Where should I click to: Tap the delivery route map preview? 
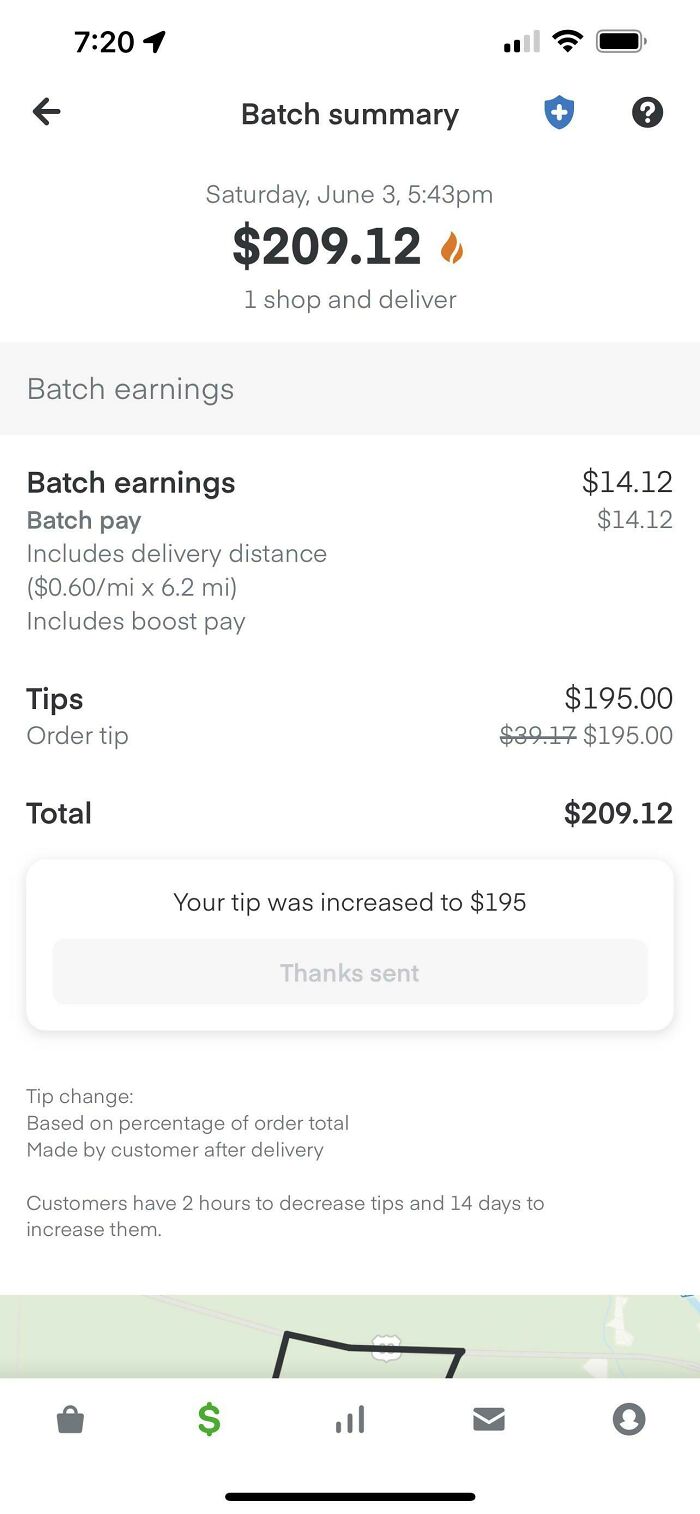350,1337
